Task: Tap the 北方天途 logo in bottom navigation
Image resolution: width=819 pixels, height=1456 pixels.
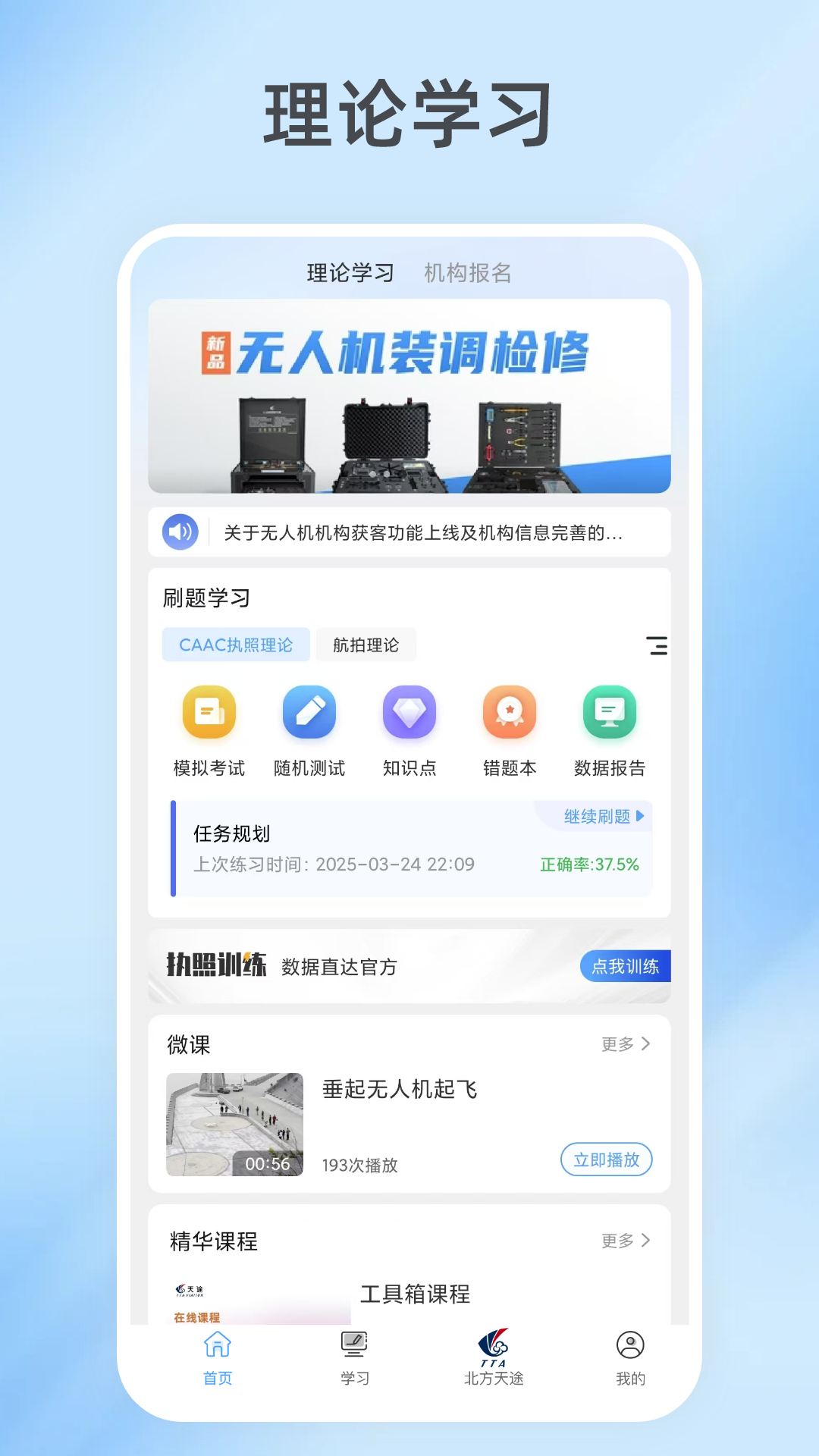Action: pyautogui.click(x=494, y=1357)
